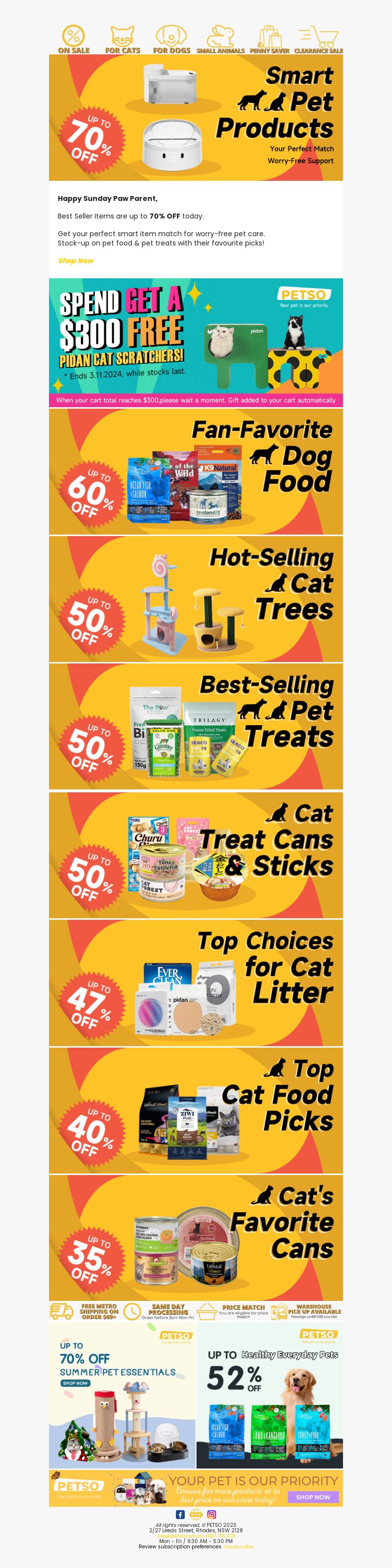The width and height of the screenshot is (392, 1568).
Task: Open the Smart Pet Products banner
Action: (x=196, y=118)
